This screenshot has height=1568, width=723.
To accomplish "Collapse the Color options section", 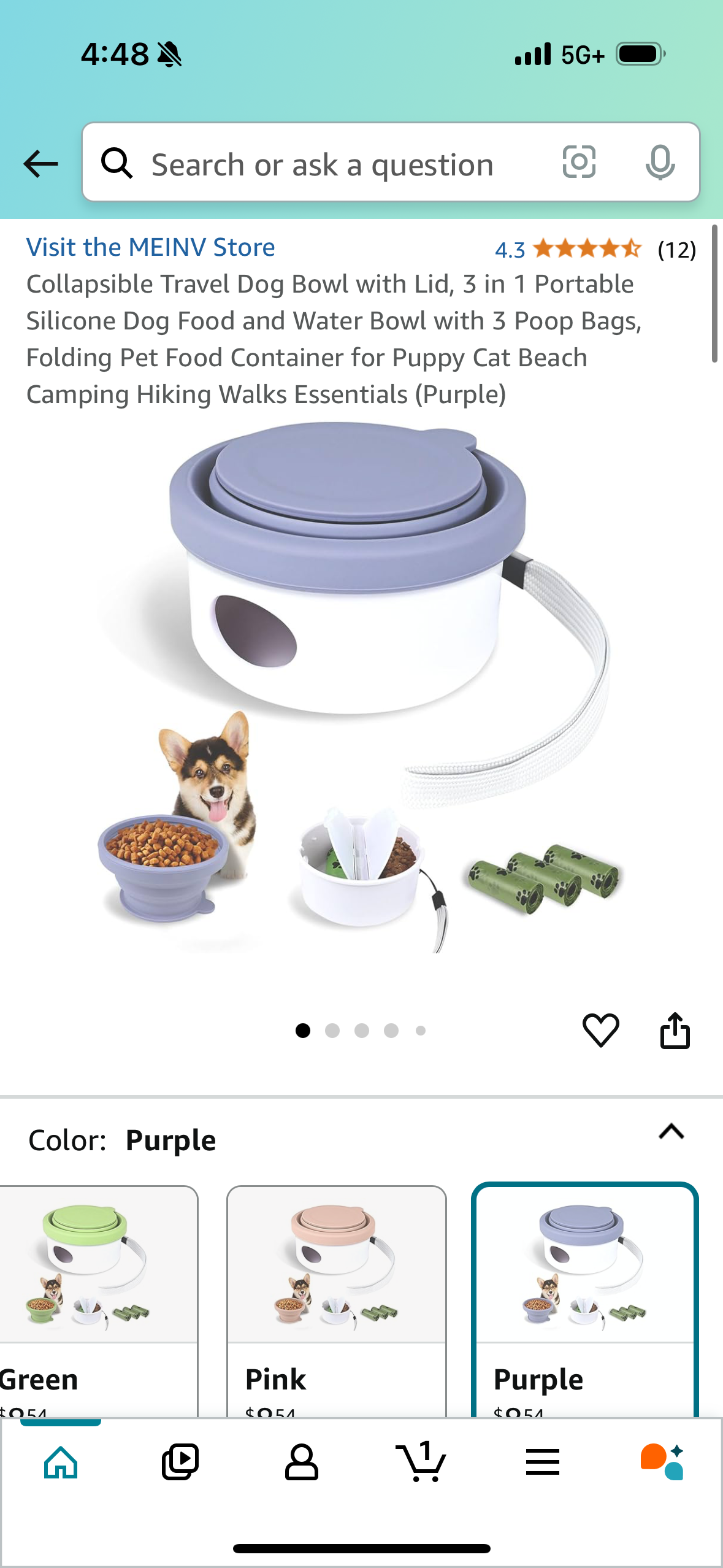I will pos(671,1132).
